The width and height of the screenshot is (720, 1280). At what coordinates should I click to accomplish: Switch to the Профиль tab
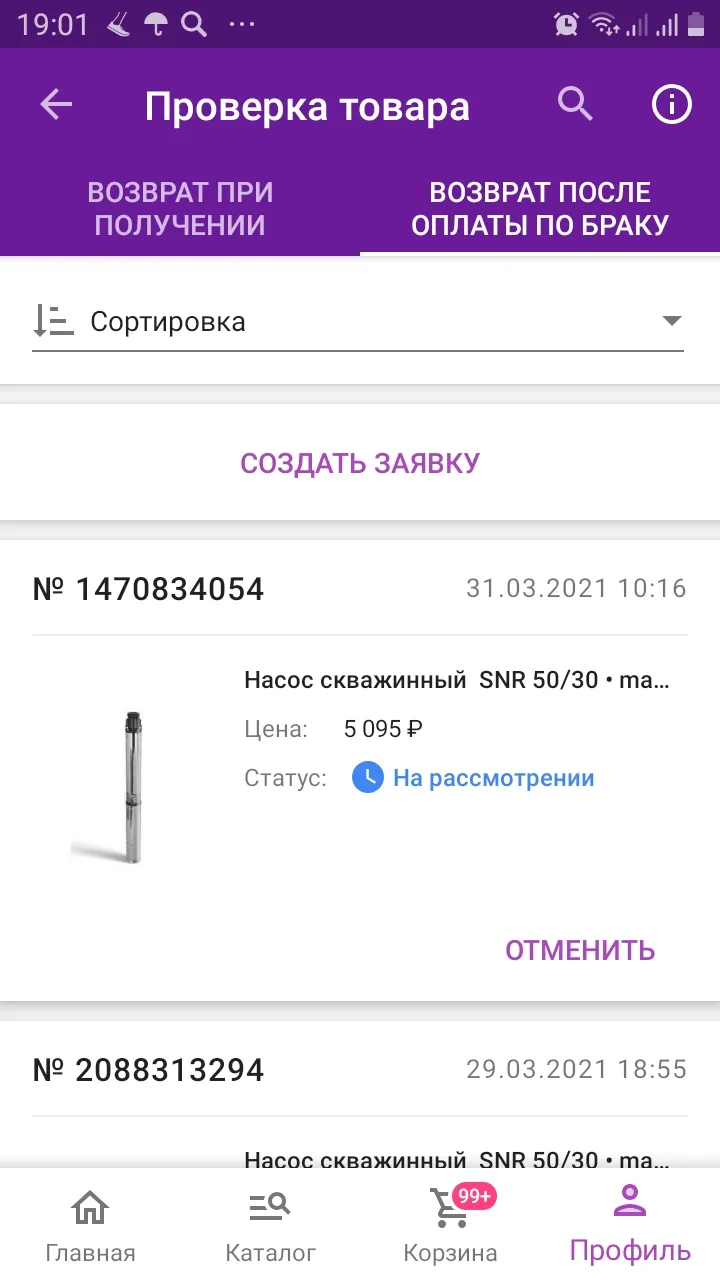630,1224
